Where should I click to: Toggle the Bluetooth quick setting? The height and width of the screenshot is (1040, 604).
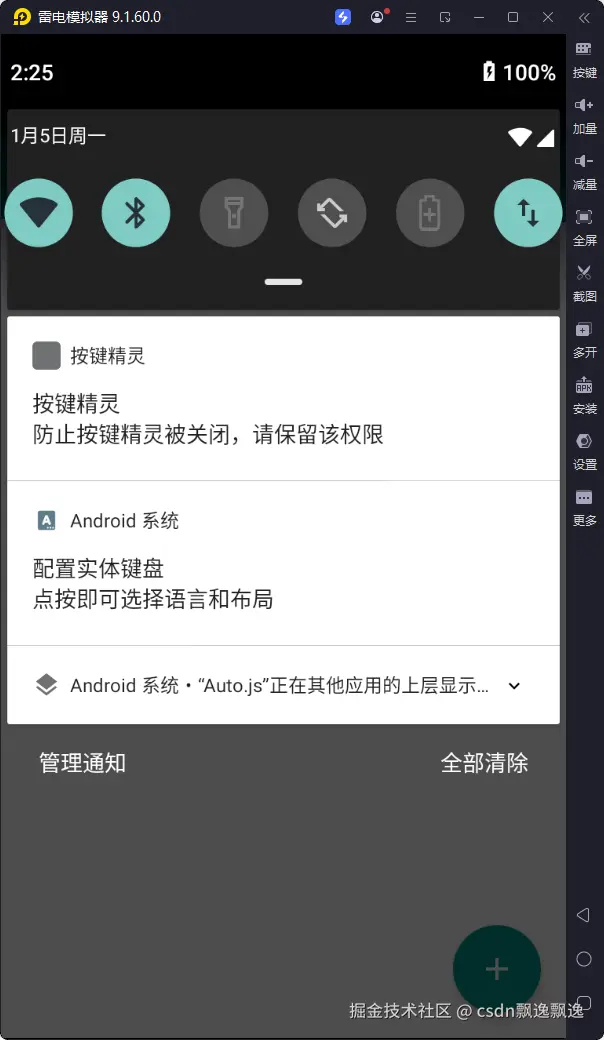click(136, 213)
